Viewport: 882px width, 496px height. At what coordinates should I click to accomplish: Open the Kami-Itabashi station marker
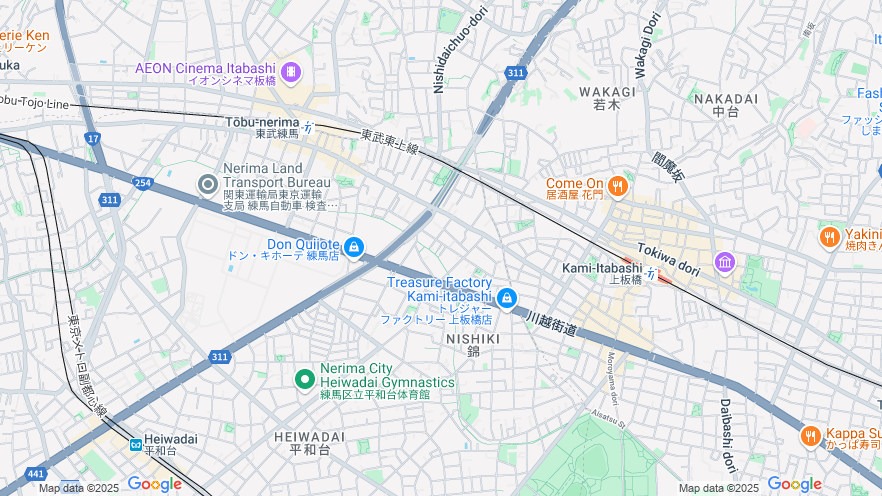point(652,273)
